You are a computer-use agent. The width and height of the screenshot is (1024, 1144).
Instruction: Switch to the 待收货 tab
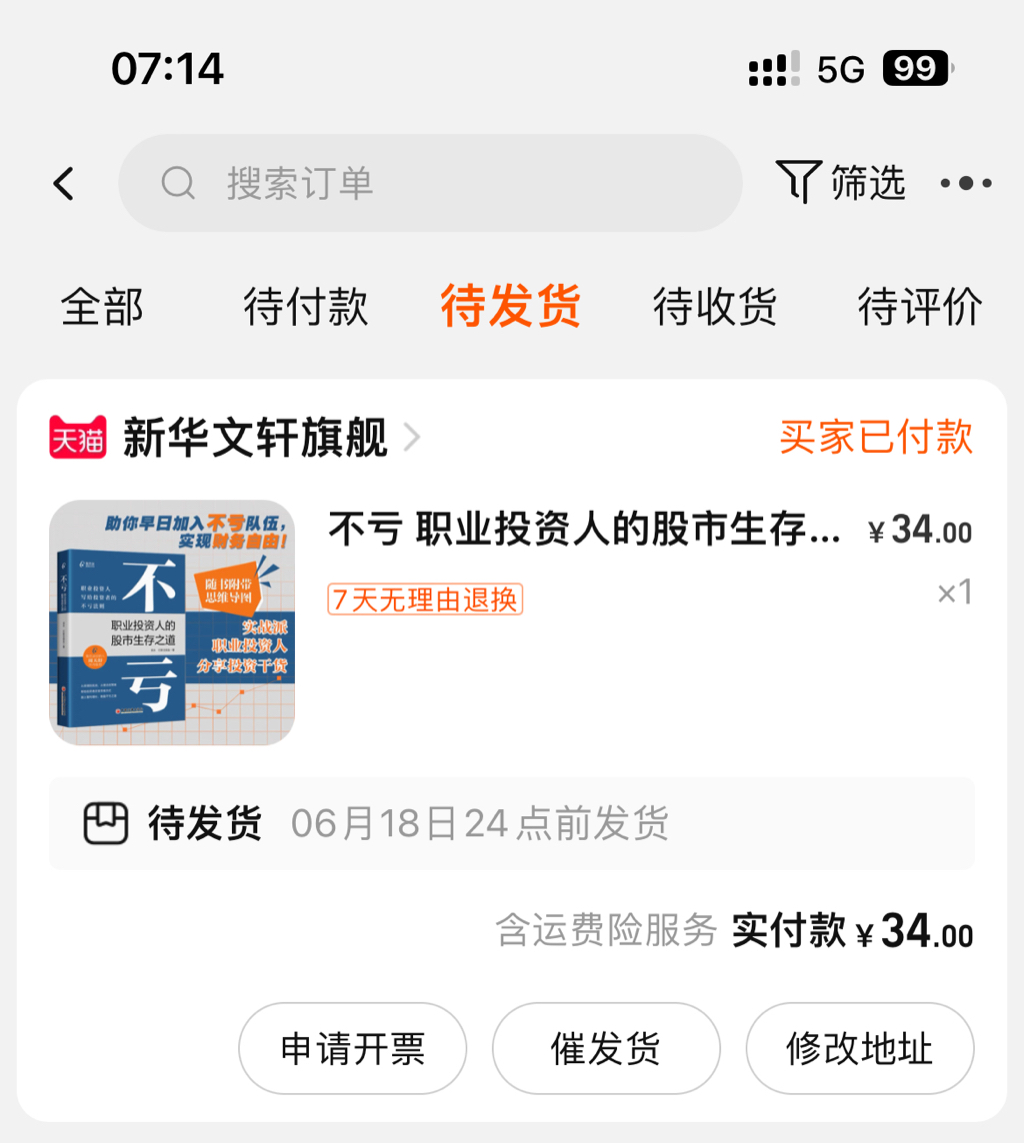715,307
